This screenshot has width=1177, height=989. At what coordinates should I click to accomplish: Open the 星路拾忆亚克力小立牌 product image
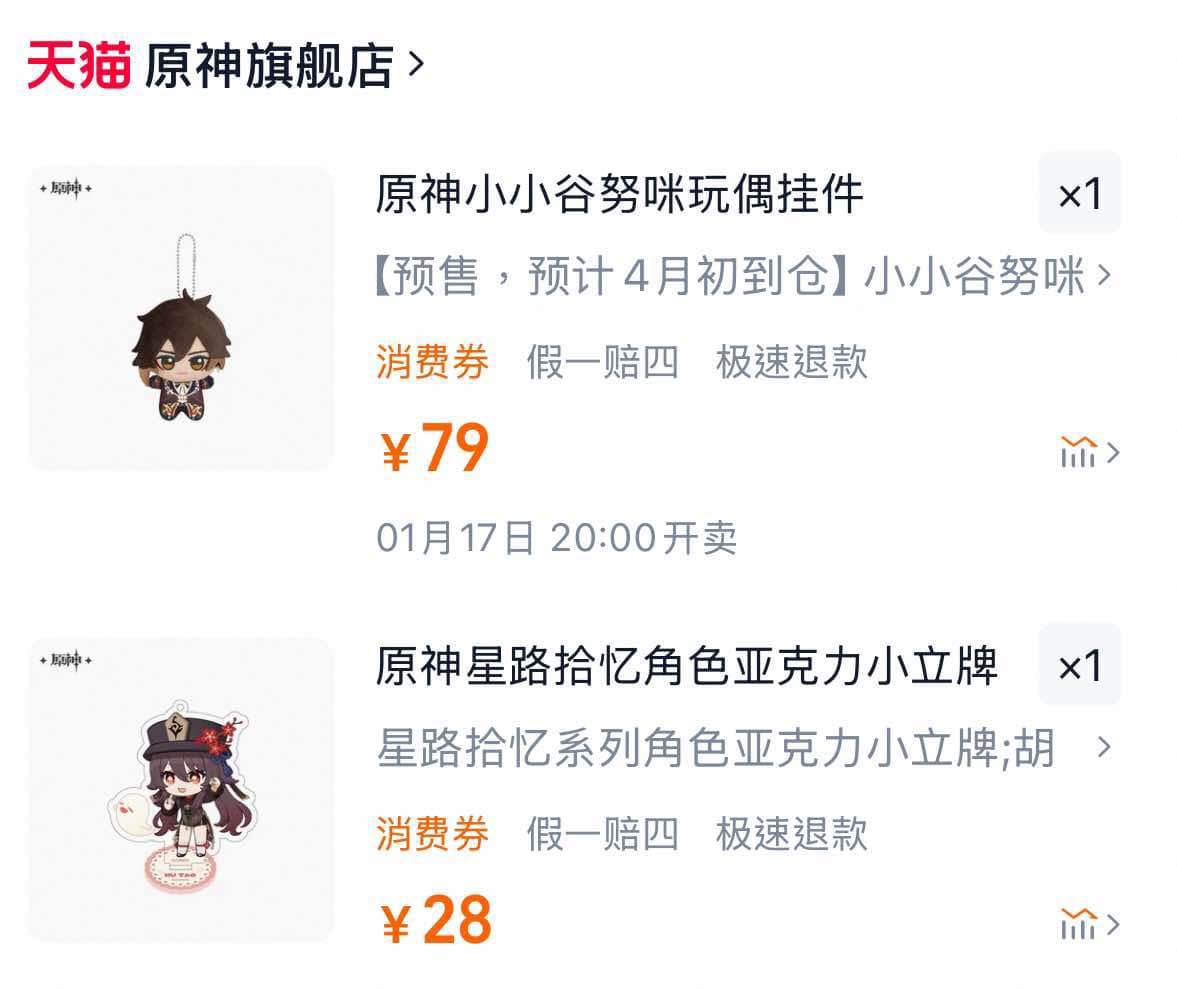(181, 790)
